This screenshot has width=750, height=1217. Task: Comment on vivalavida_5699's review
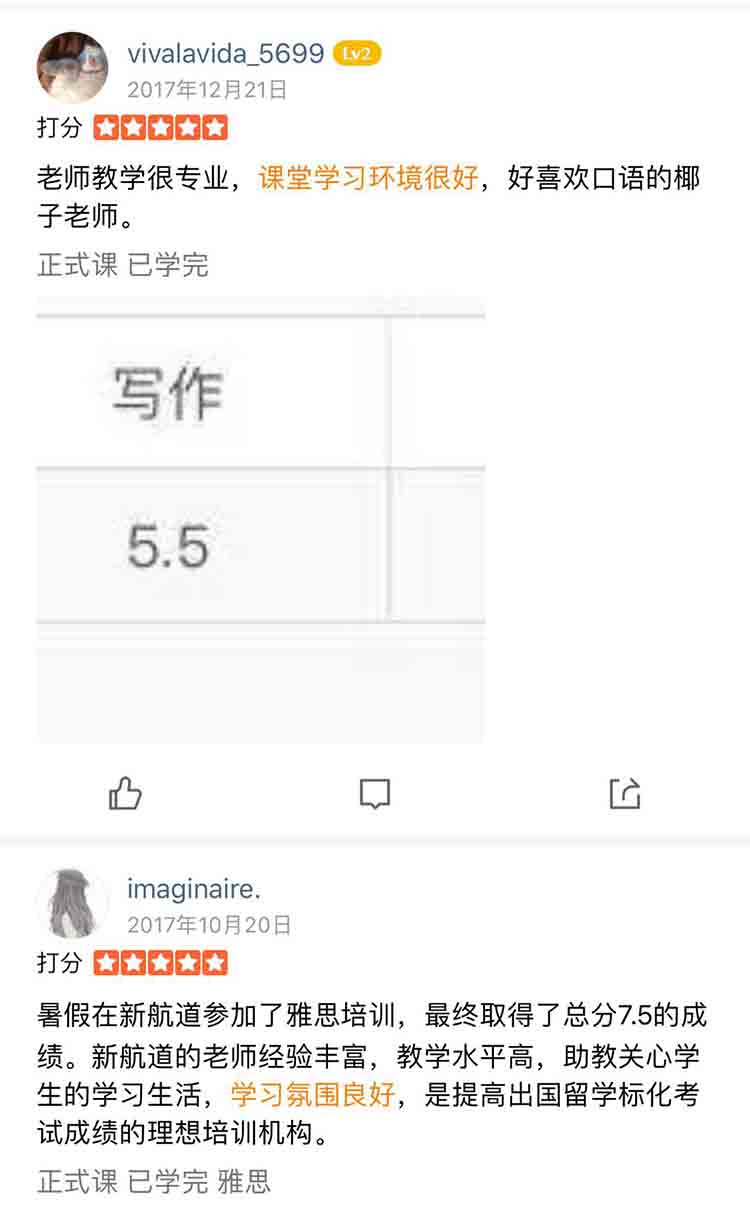click(374, 794)
